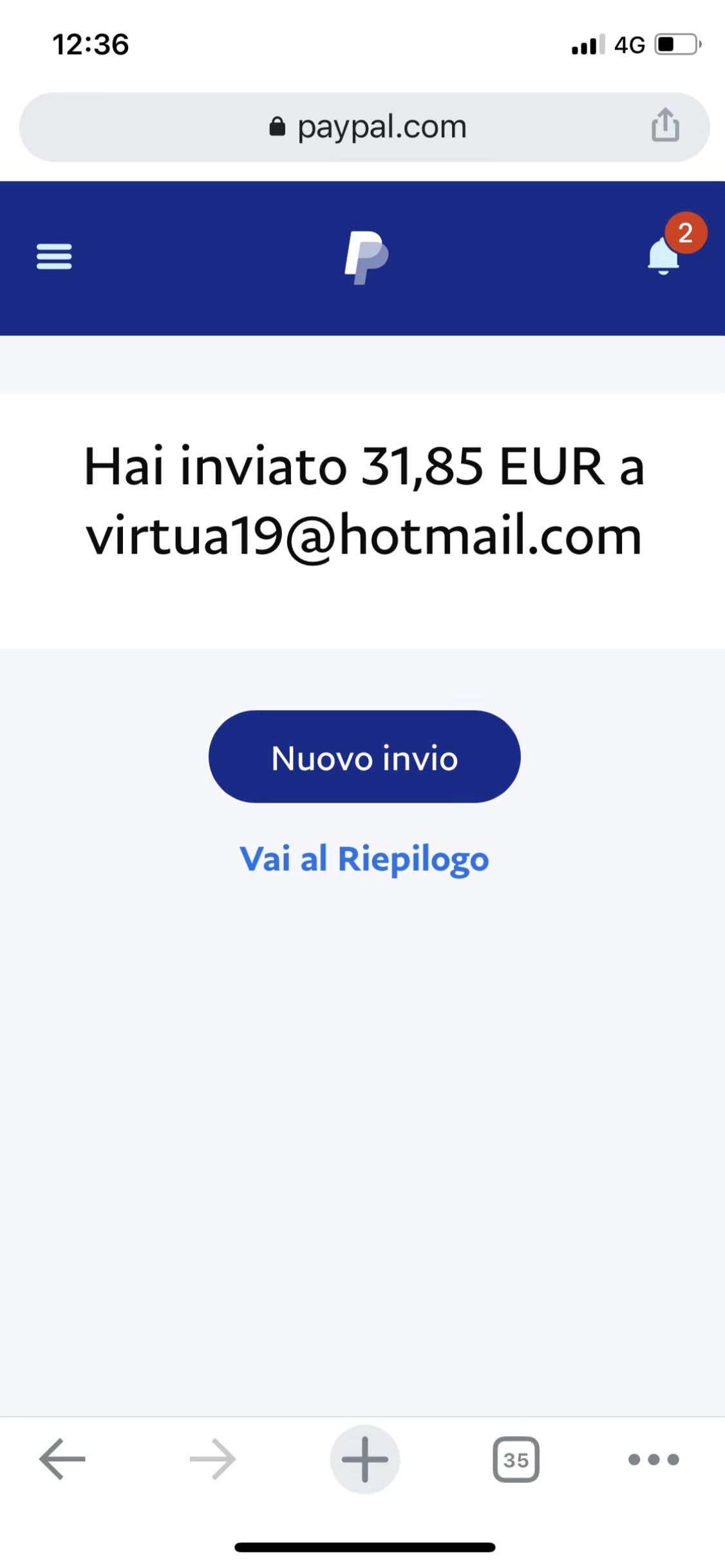
Task: Open the PayPal hamburger menu
Action: 54,256
